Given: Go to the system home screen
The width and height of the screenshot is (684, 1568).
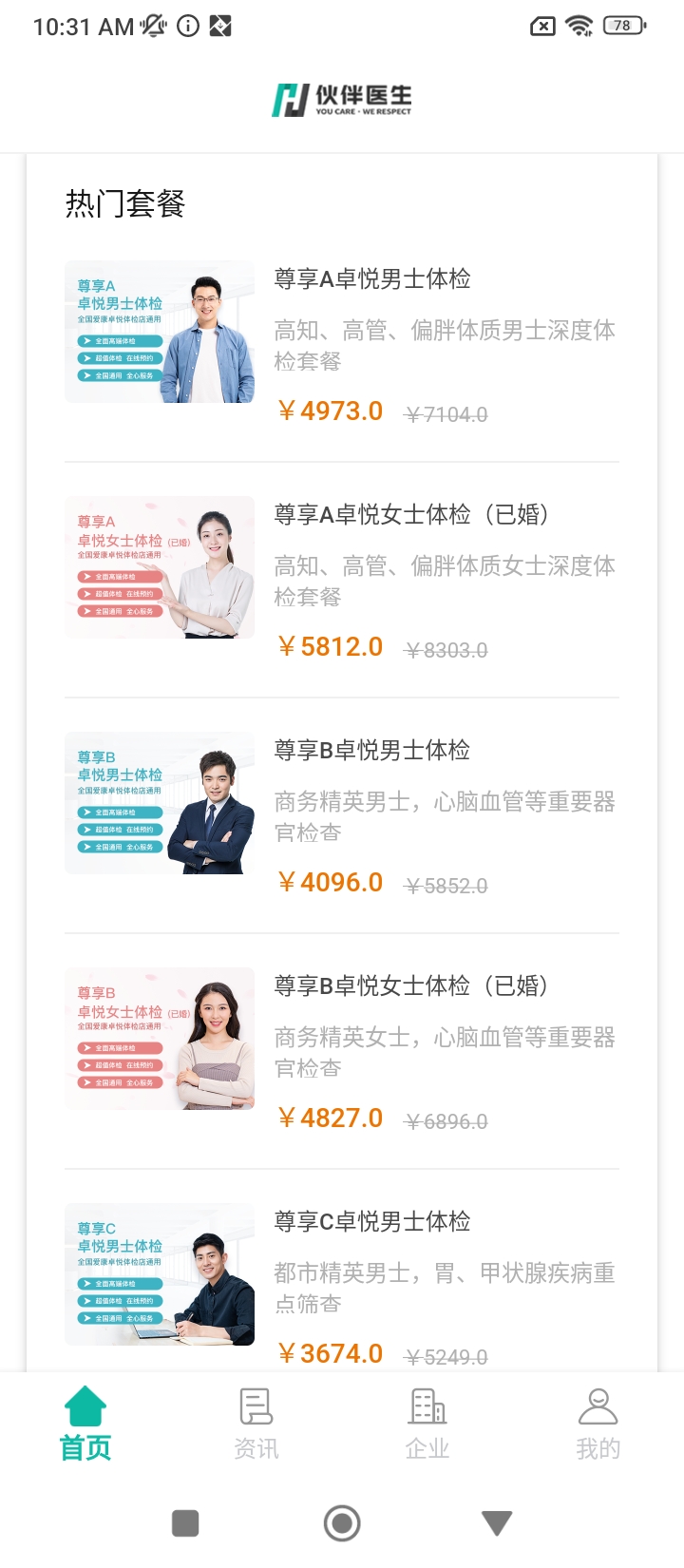Looking at the screenshot, I should click(342, 1523).
